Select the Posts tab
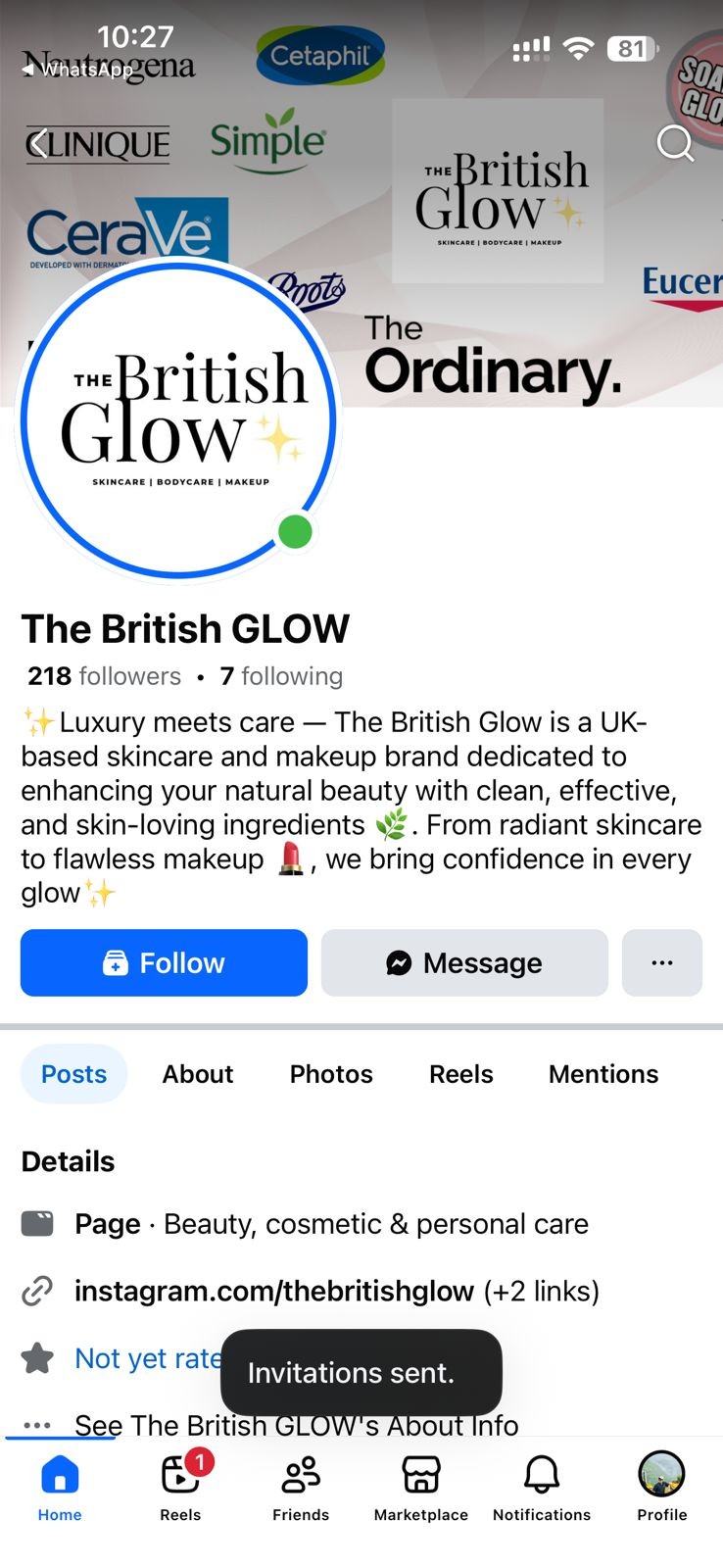Viewport: 723px width, 1568px height. coord(74,1074)
